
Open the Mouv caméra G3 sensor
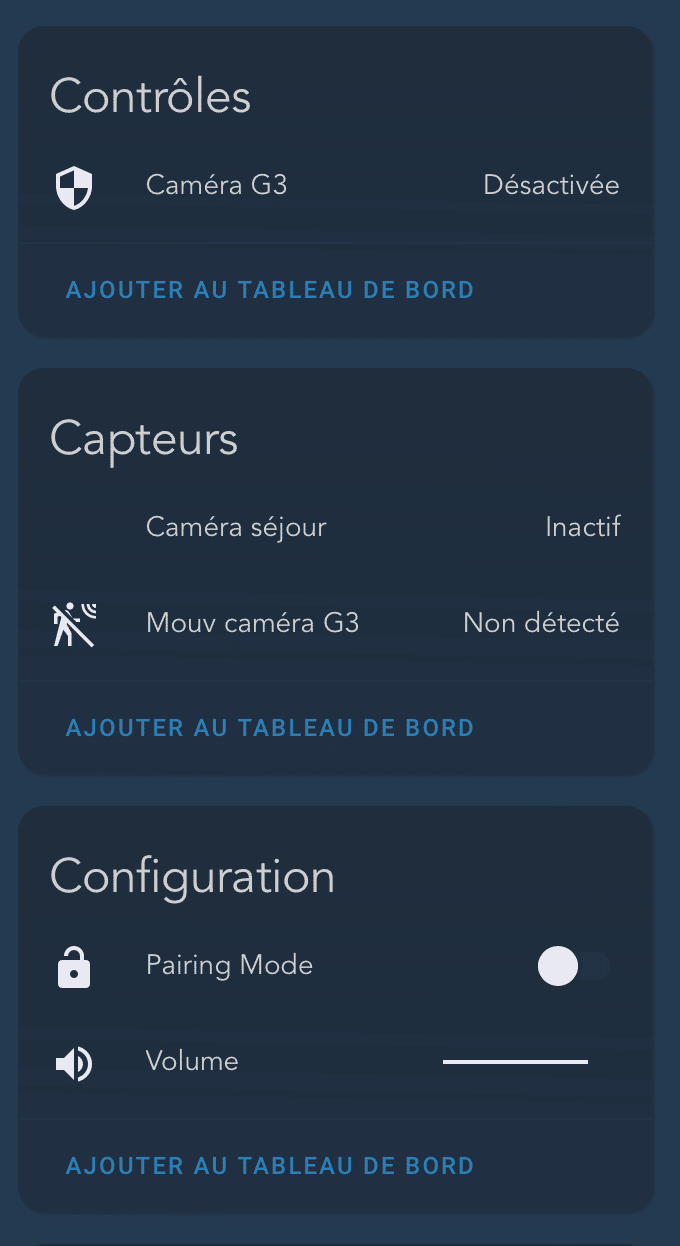coord(336,624)
